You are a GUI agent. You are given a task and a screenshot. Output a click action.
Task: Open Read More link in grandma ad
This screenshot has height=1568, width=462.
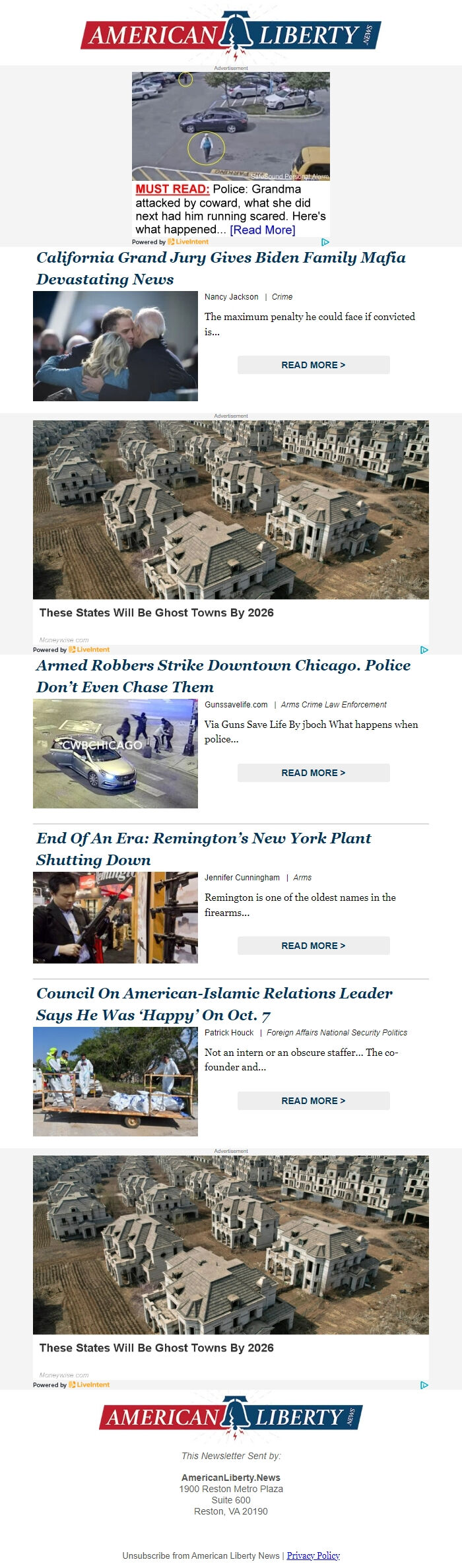262,230
